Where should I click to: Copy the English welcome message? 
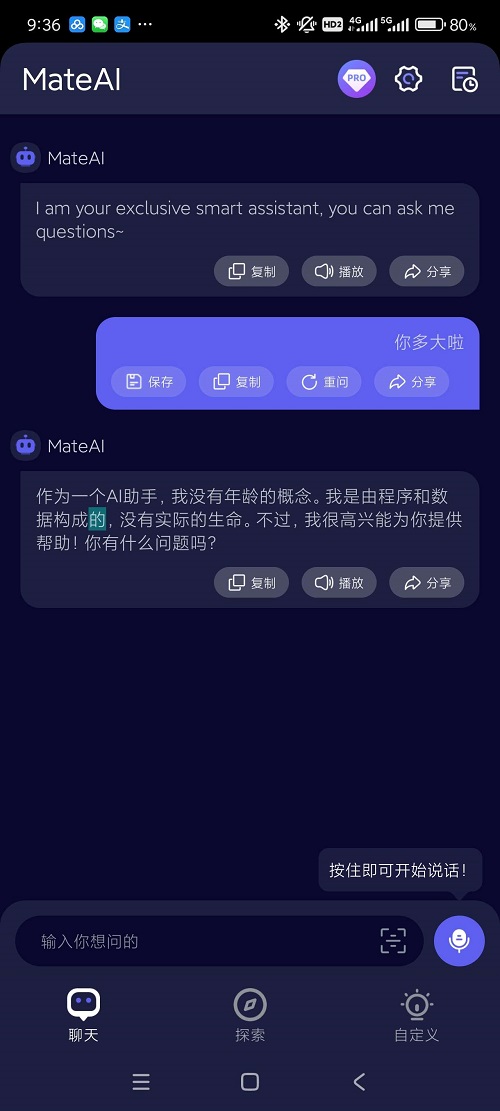(251, 271)
